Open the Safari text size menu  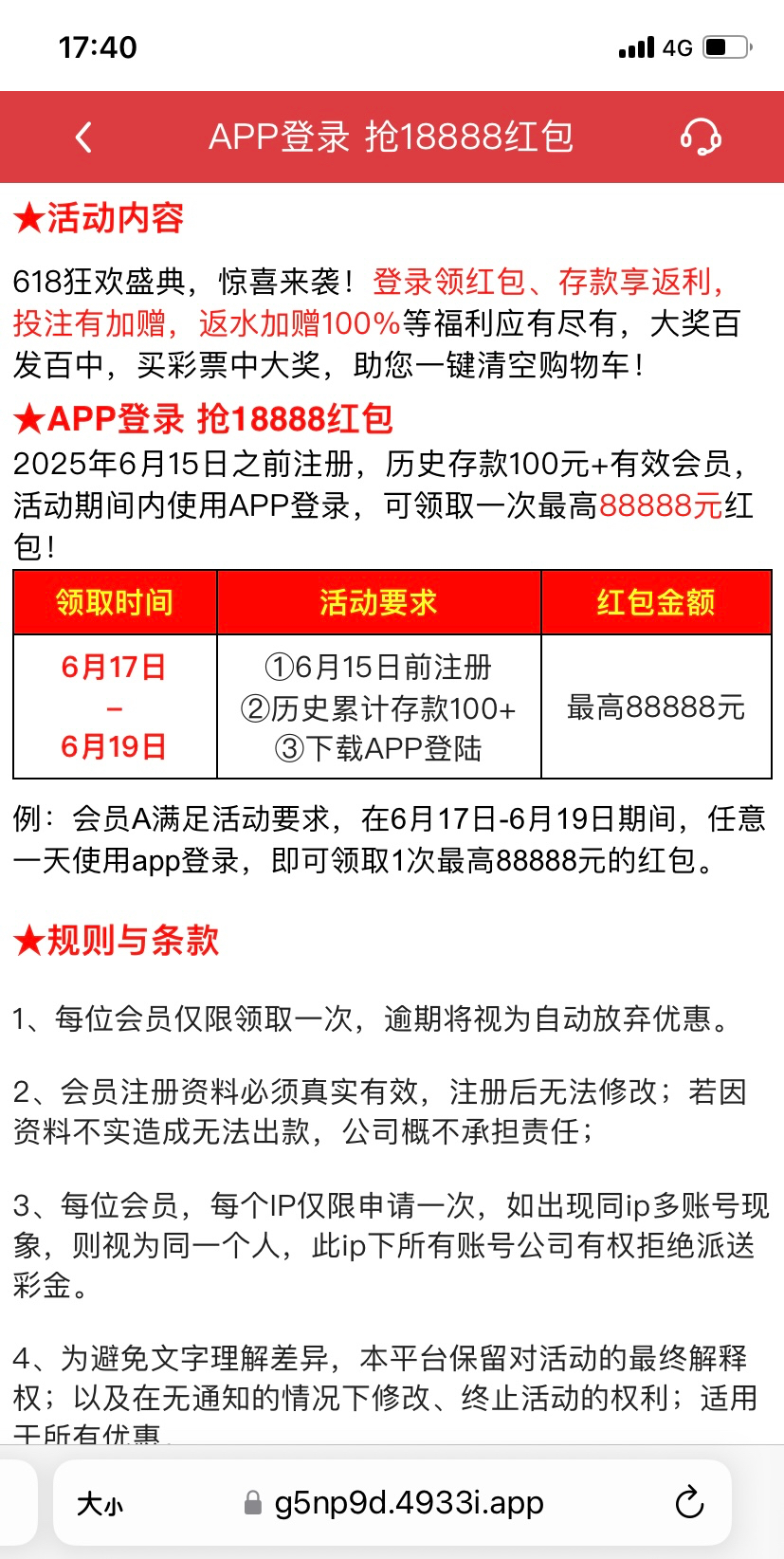pos(100,1504)
